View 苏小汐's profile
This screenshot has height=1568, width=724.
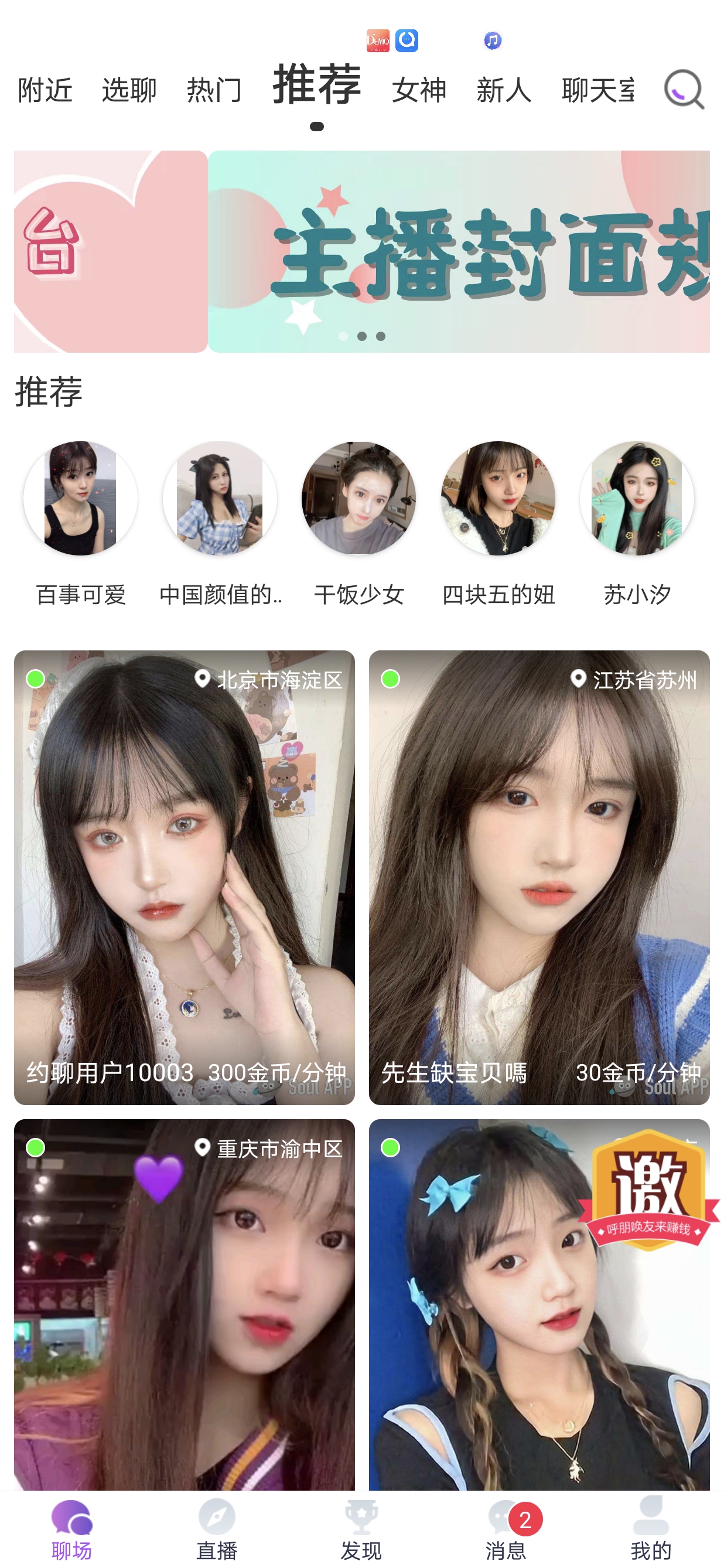637,499
